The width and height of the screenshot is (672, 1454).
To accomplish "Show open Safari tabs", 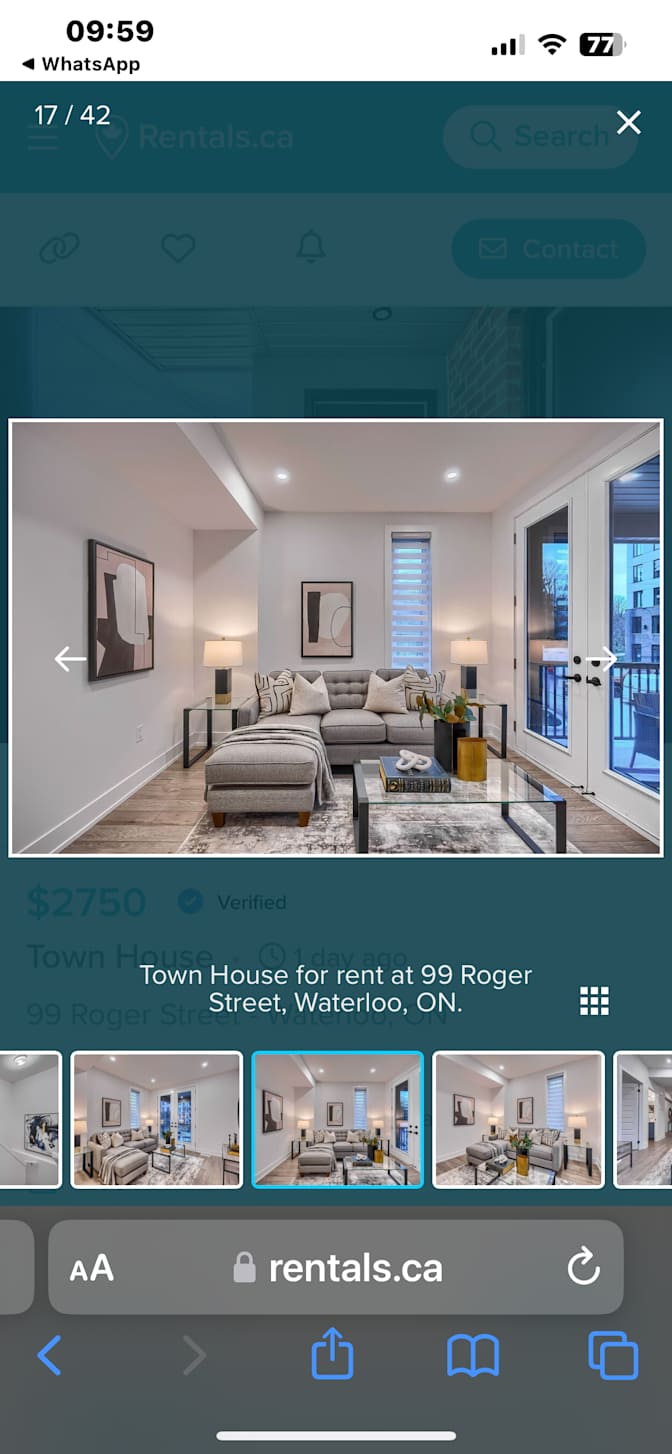I will 613,1356.
